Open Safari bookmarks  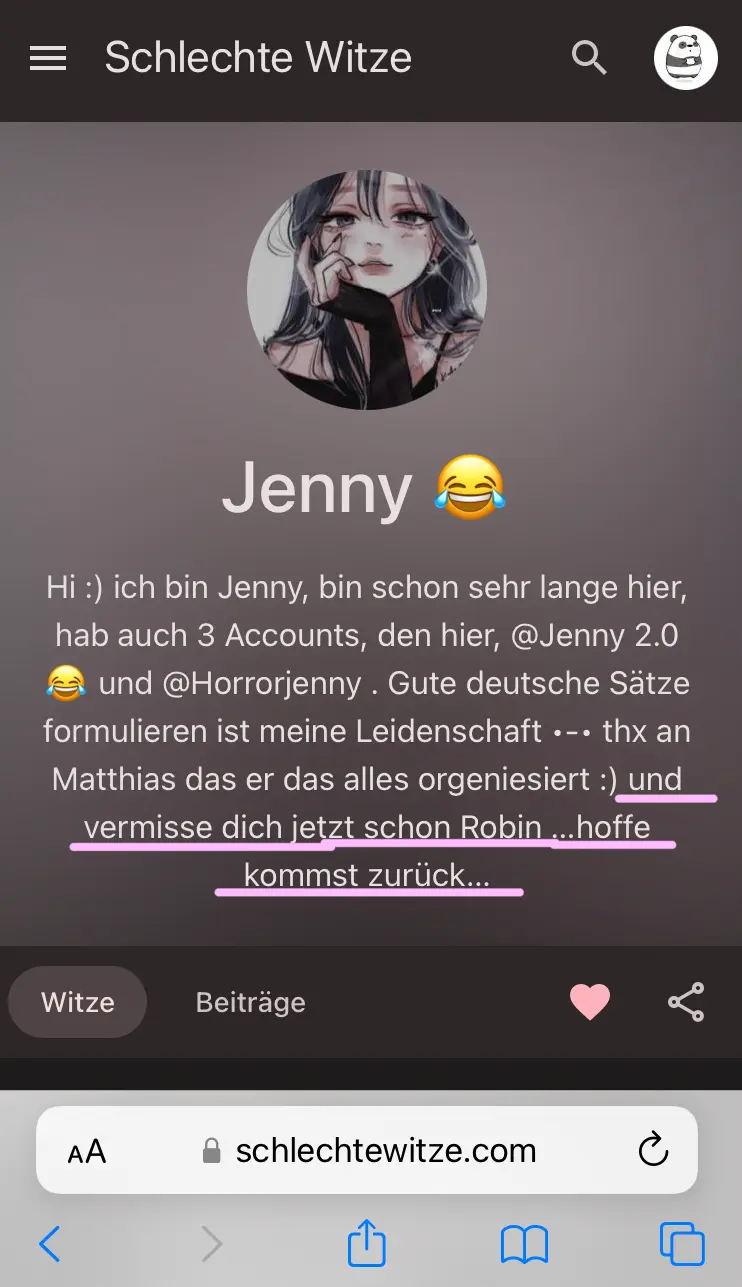(524, 1244)
